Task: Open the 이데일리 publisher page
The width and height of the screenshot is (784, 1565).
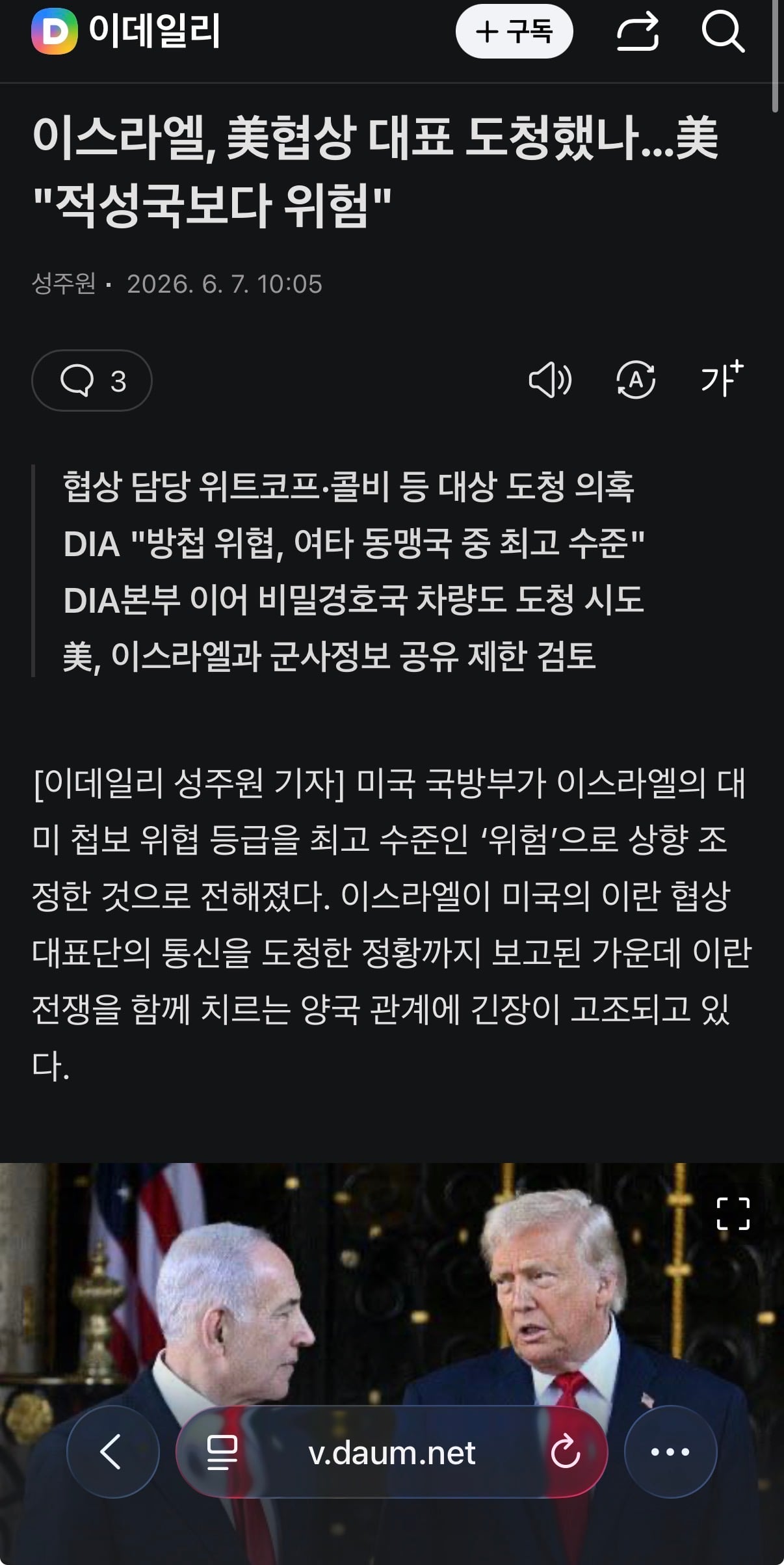Action: 126,31
